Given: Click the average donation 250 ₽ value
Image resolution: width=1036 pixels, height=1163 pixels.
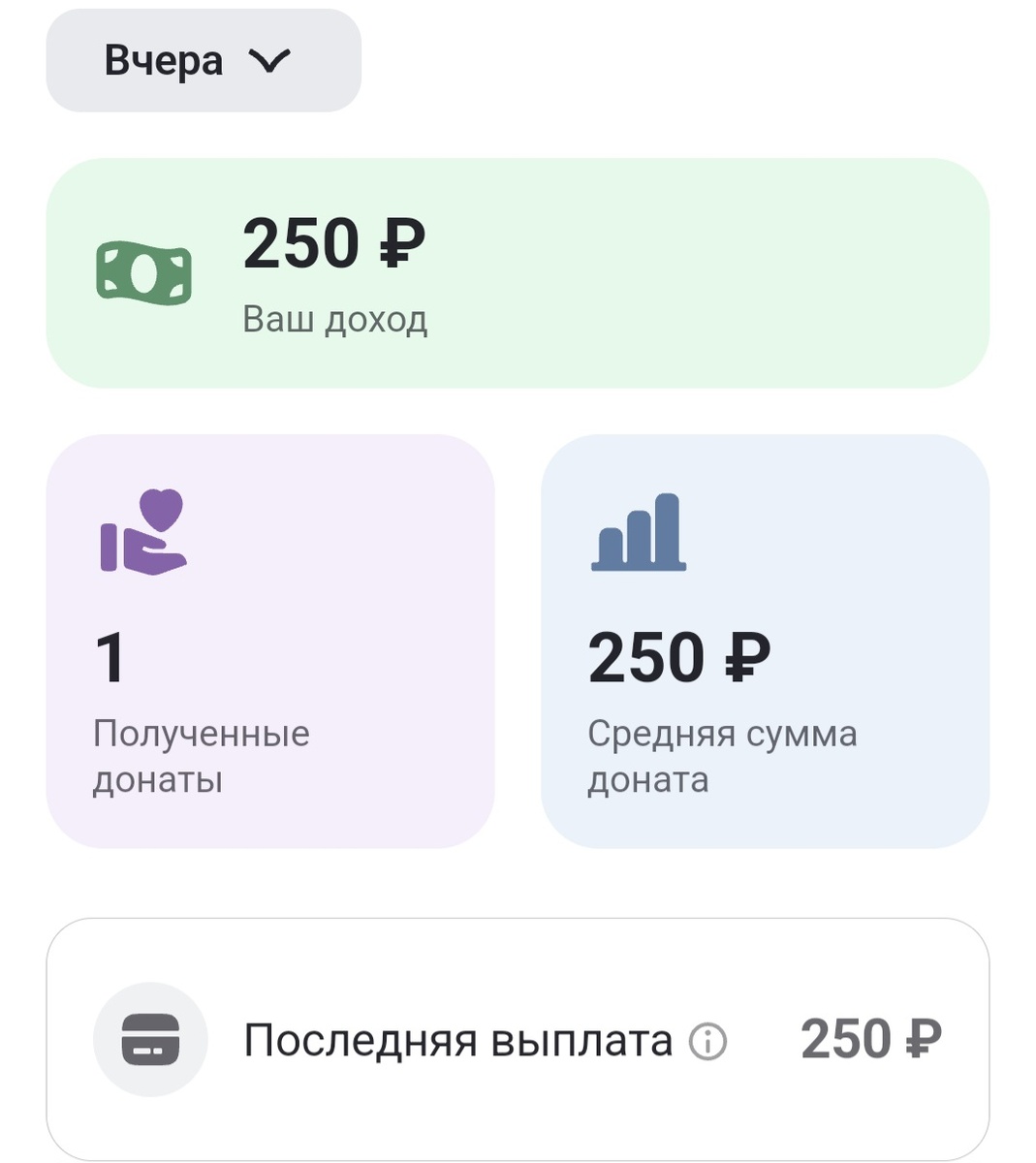Looking at the screenshot, I should pyautogui.click(x=681, y=657).
